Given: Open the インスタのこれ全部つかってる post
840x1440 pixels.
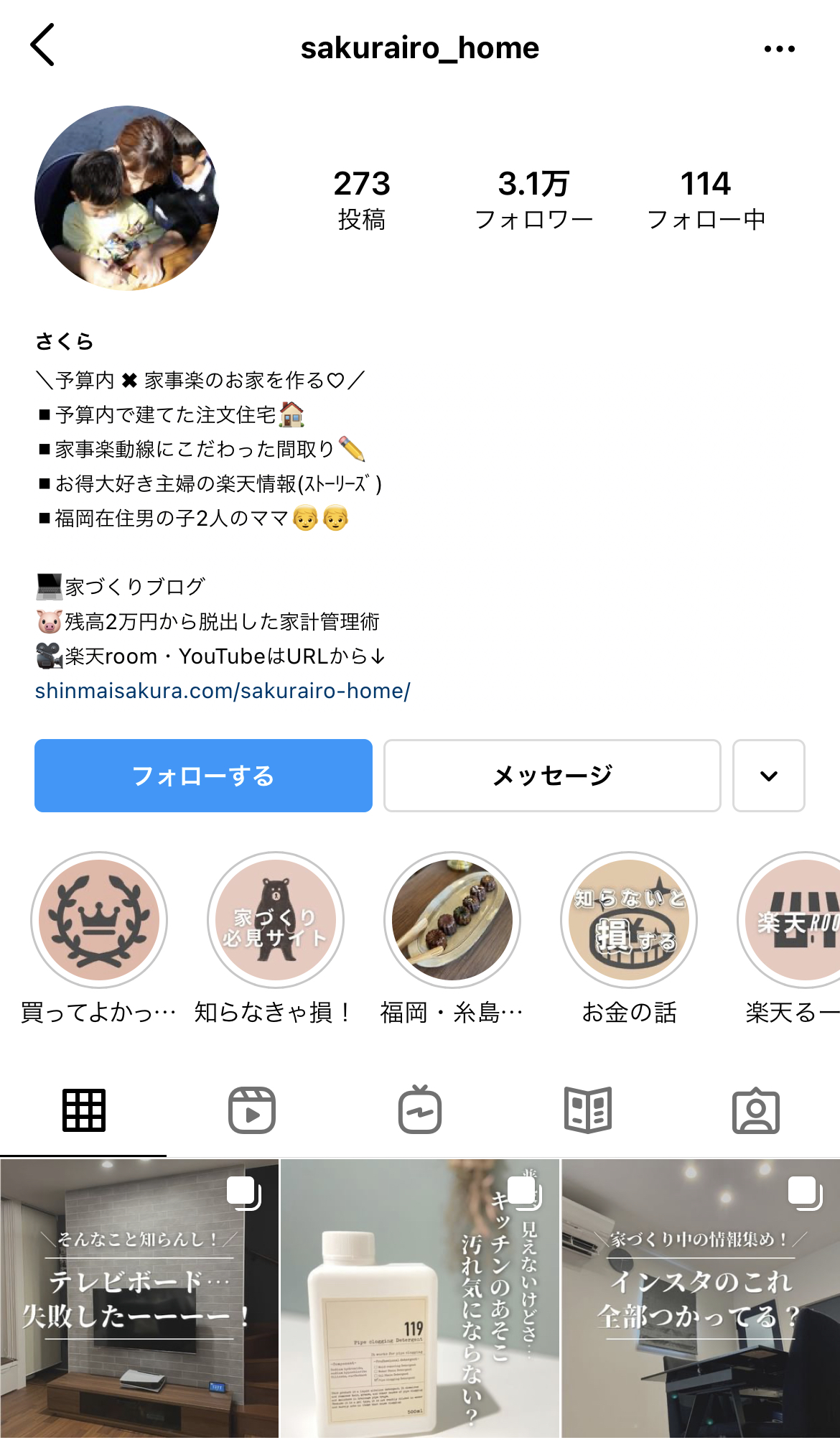Looking at the screenshot, I should point(701,1299).
